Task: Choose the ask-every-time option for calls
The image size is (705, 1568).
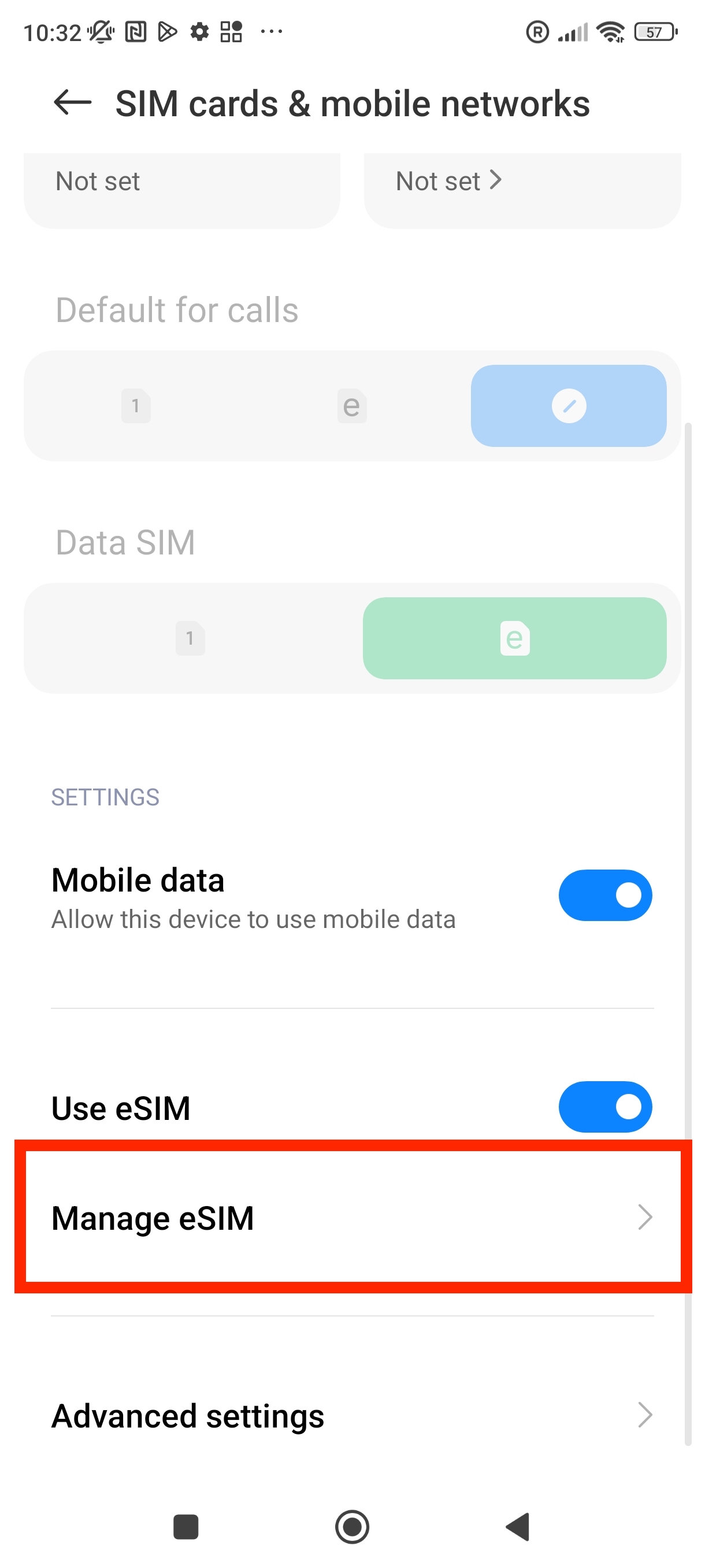Action: 568,406
